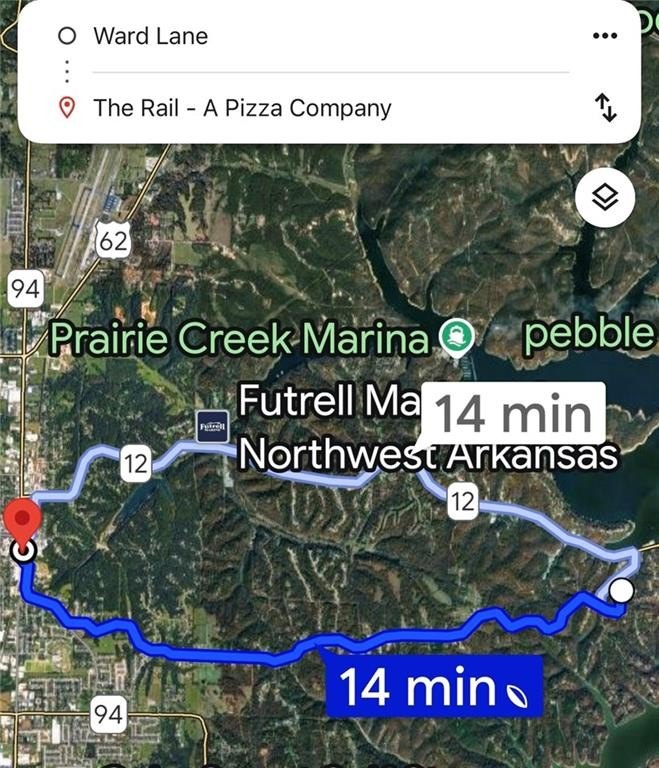Viewport: 659px width, 768px height.
Task: Change destination The Rail - A Pizza Company
Action: tap(242, 108)
